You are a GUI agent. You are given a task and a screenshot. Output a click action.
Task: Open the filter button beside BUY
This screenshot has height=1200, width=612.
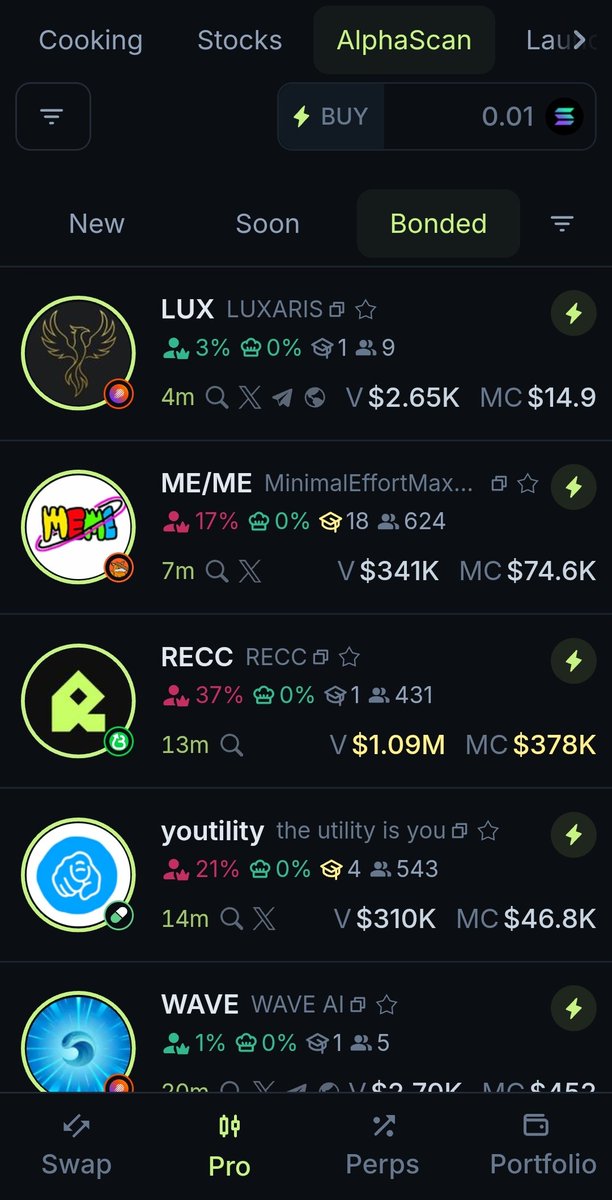coord(53,116)
